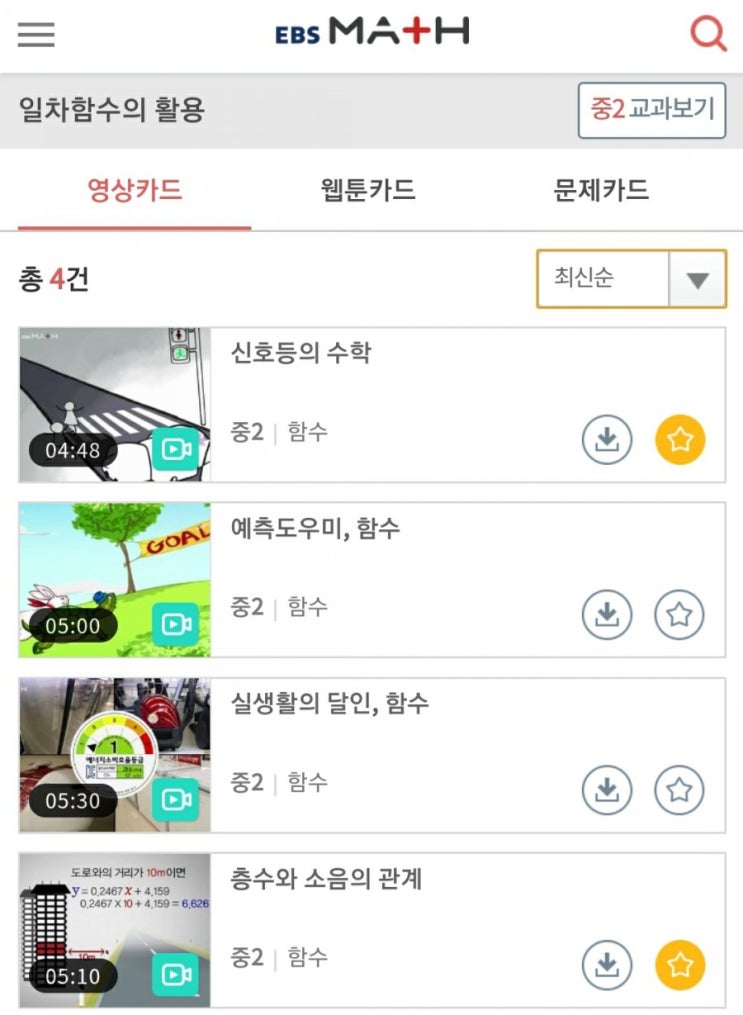
Task: Download the 예측도우미, 함수 video
Action: (x=607, y=615)
